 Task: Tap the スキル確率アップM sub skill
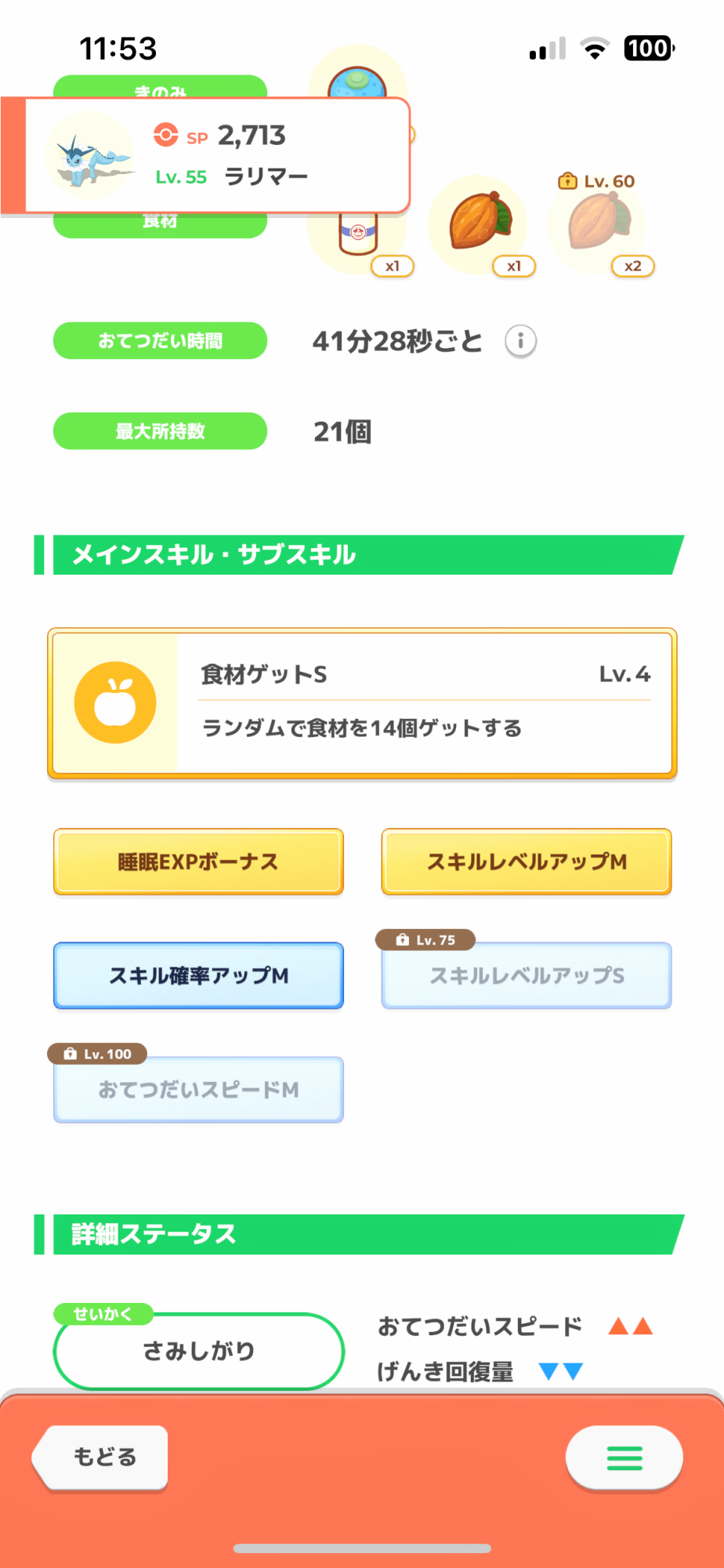198,975
